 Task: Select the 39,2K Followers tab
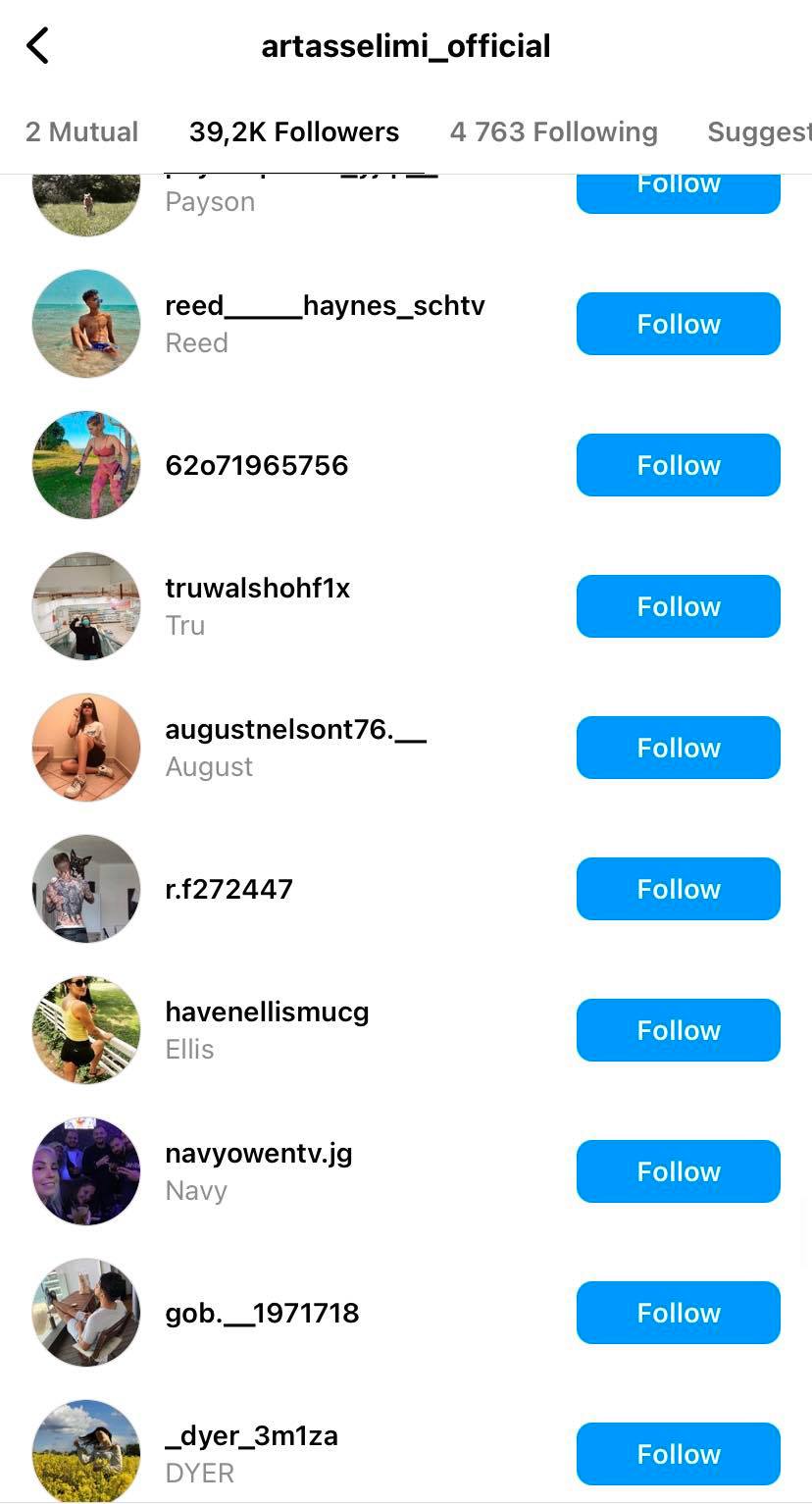pyautogui.click(x=294, y=131)
